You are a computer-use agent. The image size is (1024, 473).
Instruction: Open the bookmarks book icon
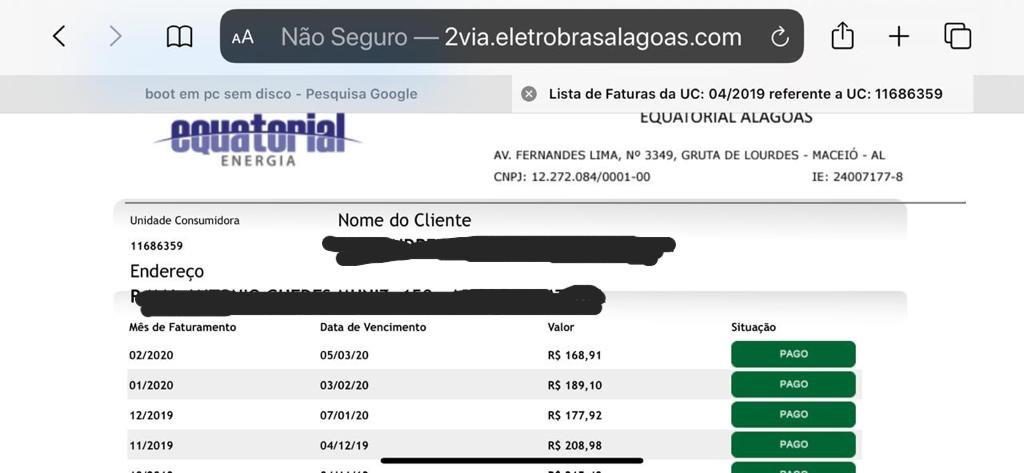coord(179,37)
